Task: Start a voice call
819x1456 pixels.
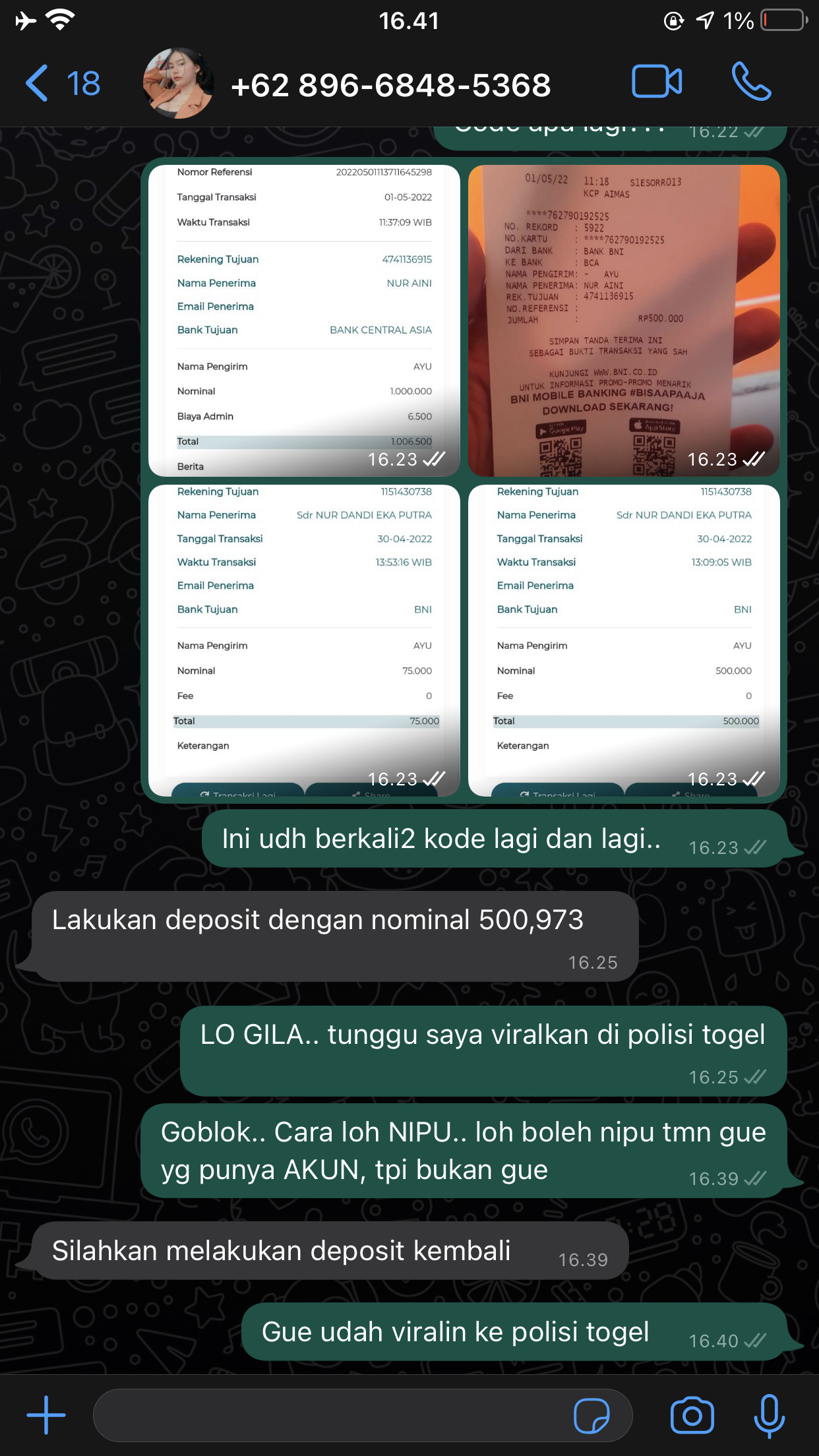Action: click(750, 82)
